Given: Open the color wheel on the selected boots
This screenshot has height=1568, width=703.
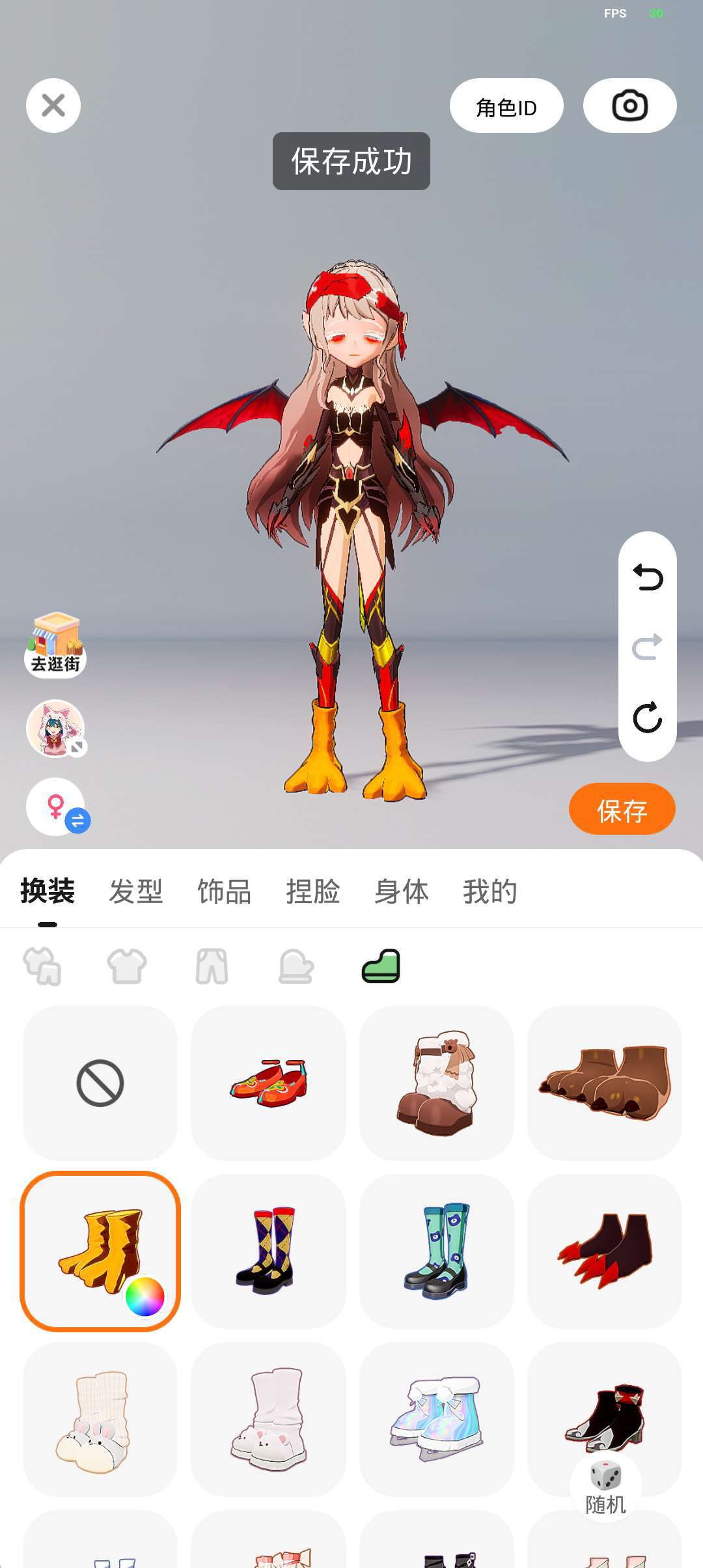Looking at the screenshot, I should [145, 1296].
